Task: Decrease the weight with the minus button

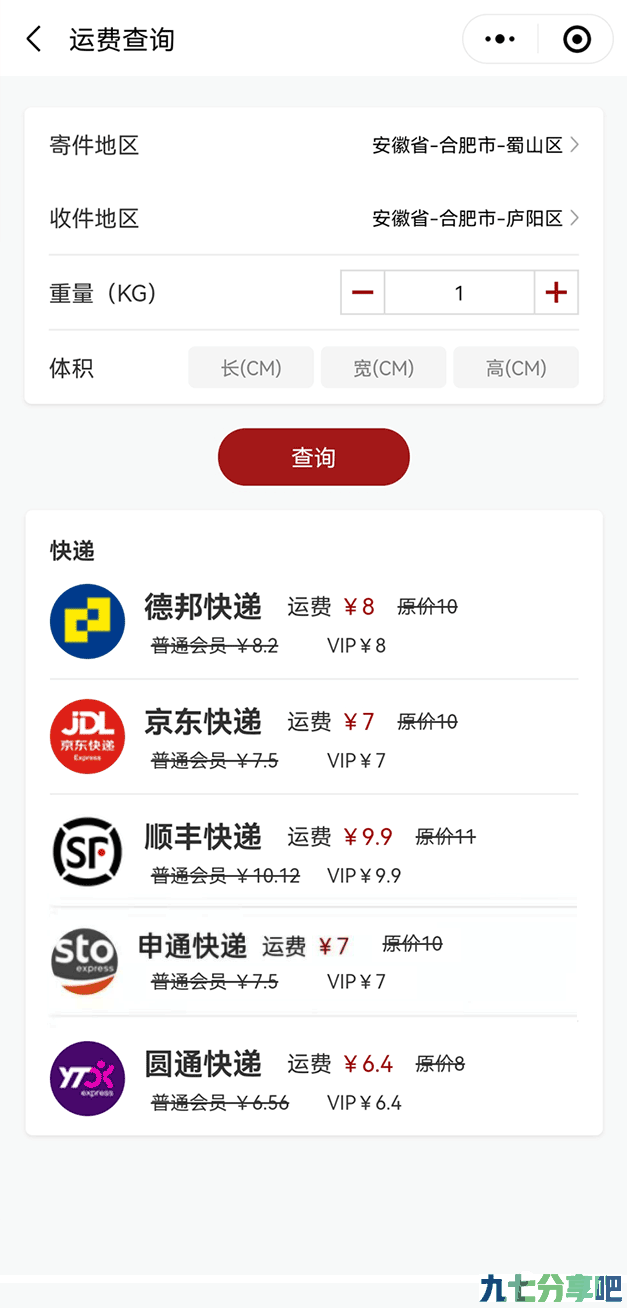Action: (363, 293)
